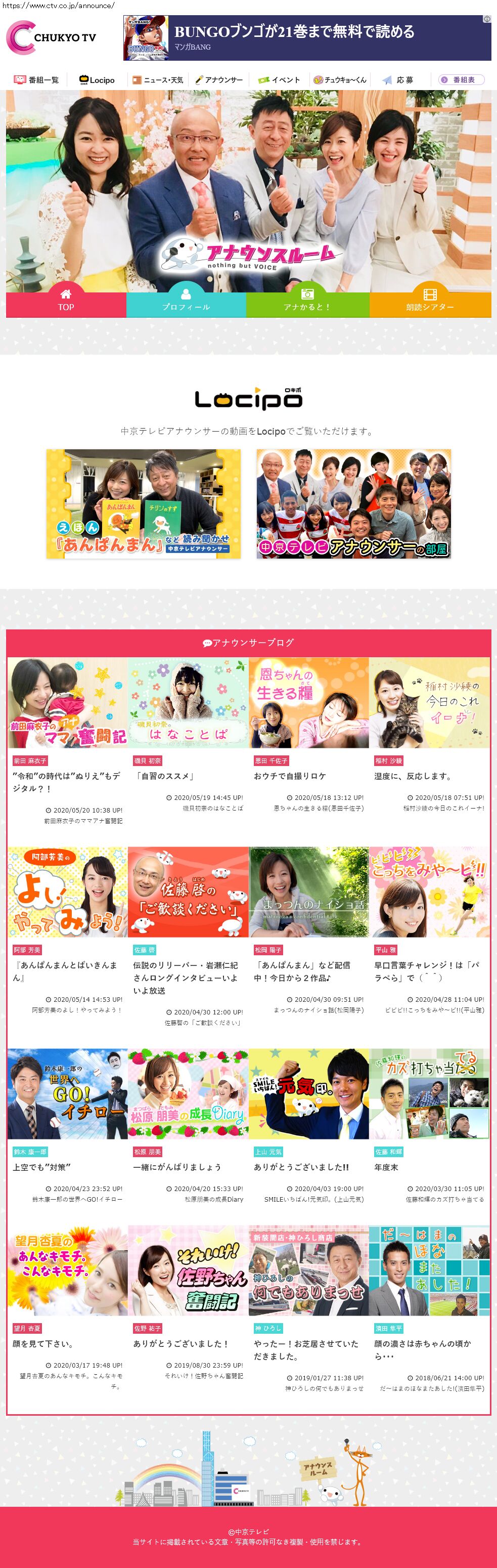Select the TOP tab

[66, 301]
